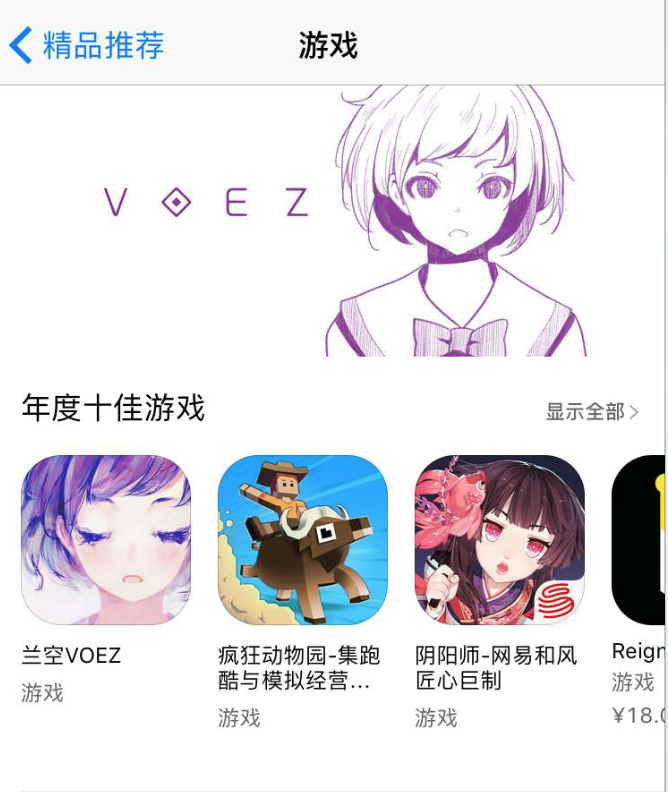The height and width of the screenshot is (792, 668).
Task: Open the 阴阳师 game page
Action: (x=499, y=540)
